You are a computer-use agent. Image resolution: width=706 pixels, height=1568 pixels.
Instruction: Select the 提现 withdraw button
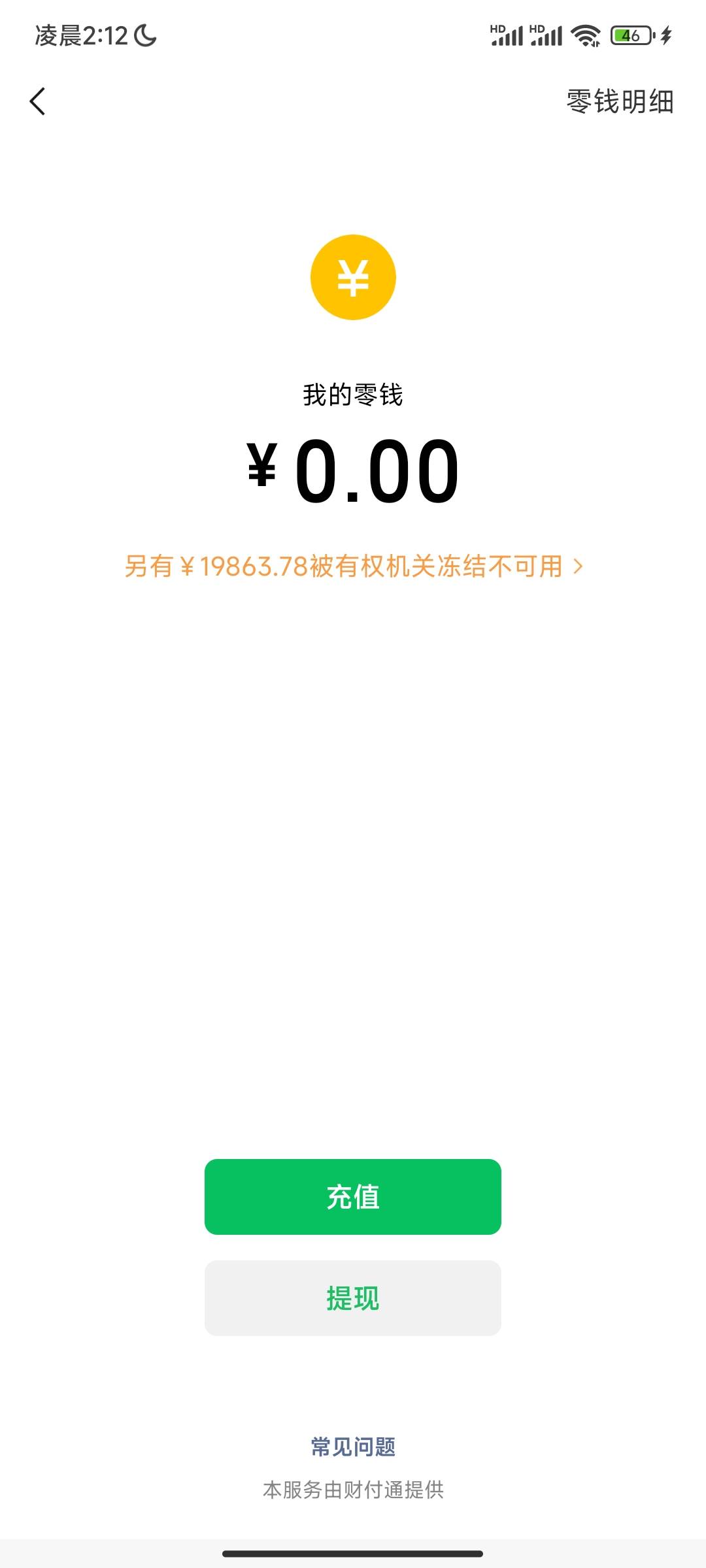click(x=353, y=1298)
